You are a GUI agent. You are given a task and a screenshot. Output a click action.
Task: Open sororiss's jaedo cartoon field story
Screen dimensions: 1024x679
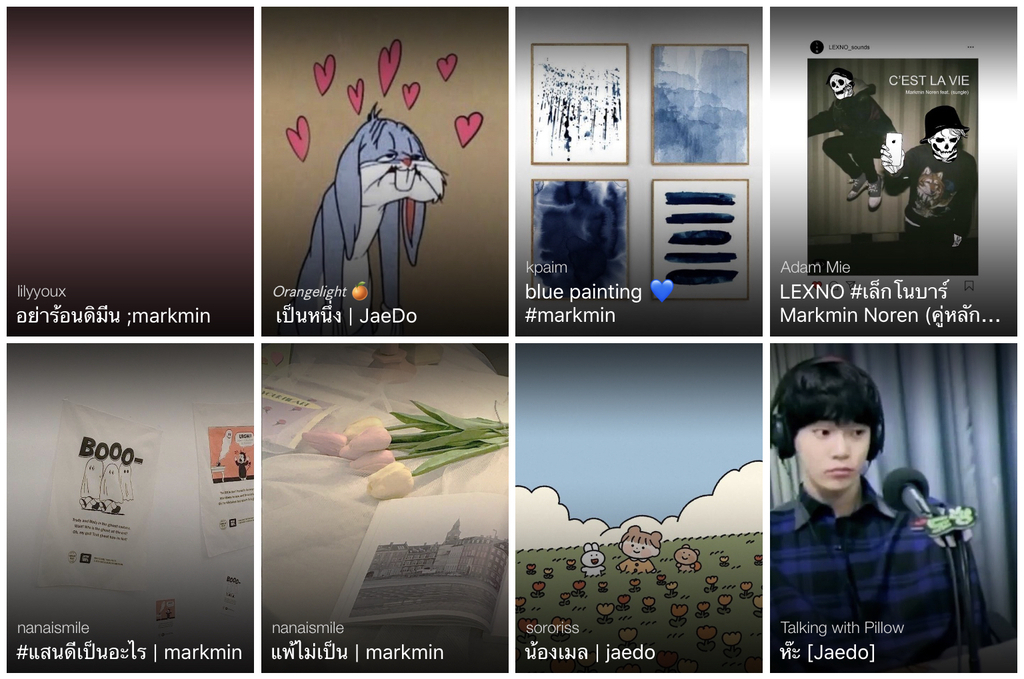click(638, 508)
